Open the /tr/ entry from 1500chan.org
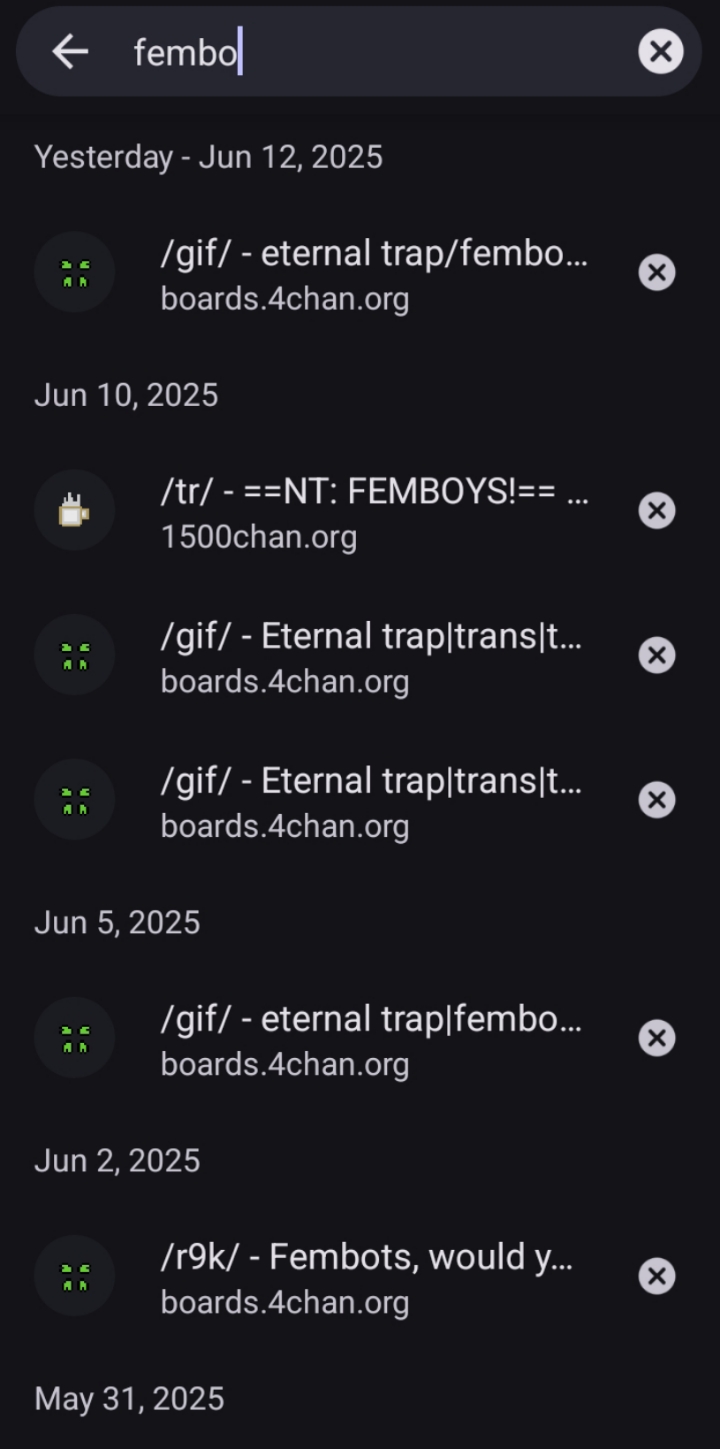Screen dimensions: 720x1449 click(374, 511)
